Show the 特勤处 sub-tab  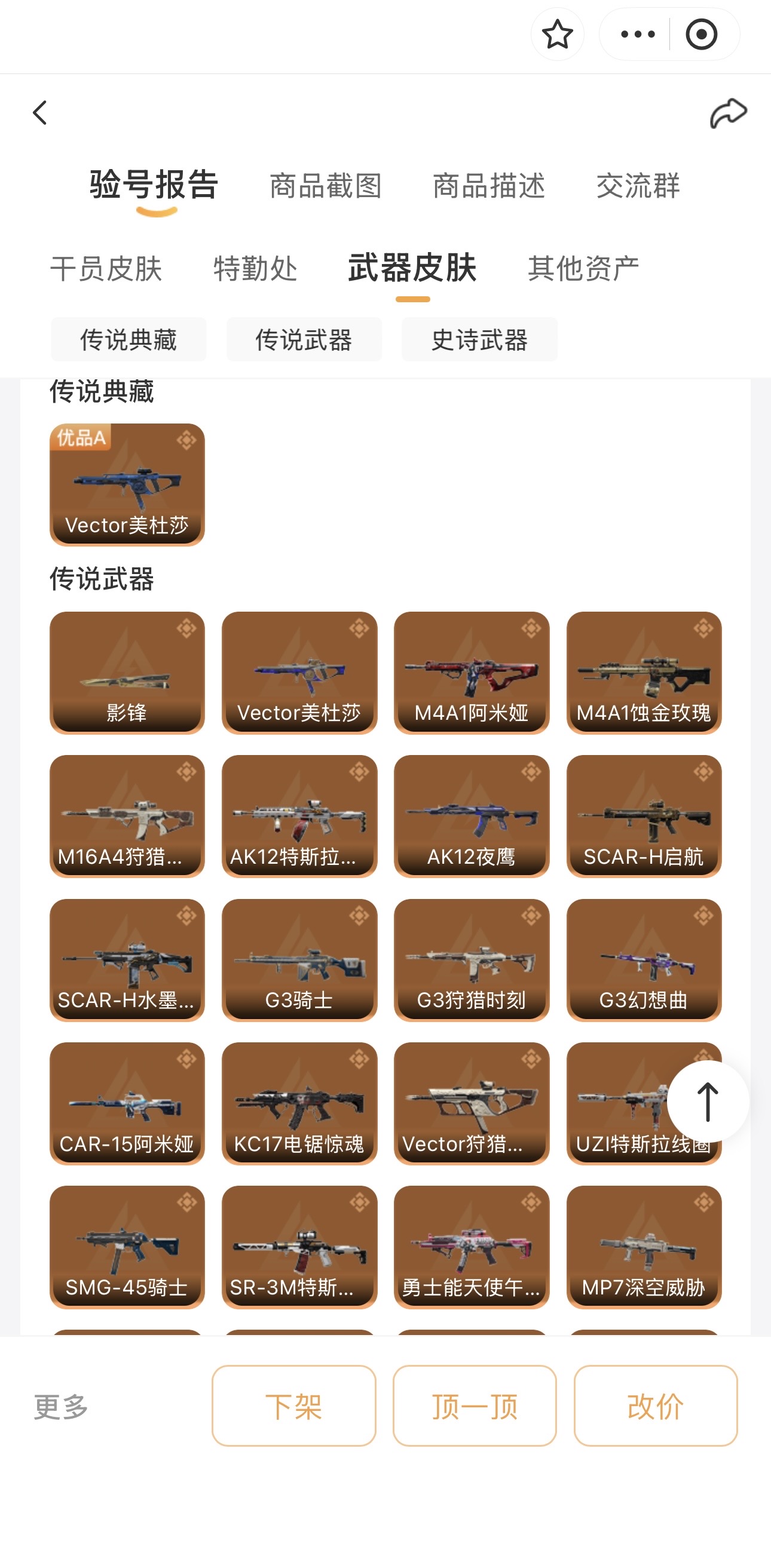tap(255, 268)
